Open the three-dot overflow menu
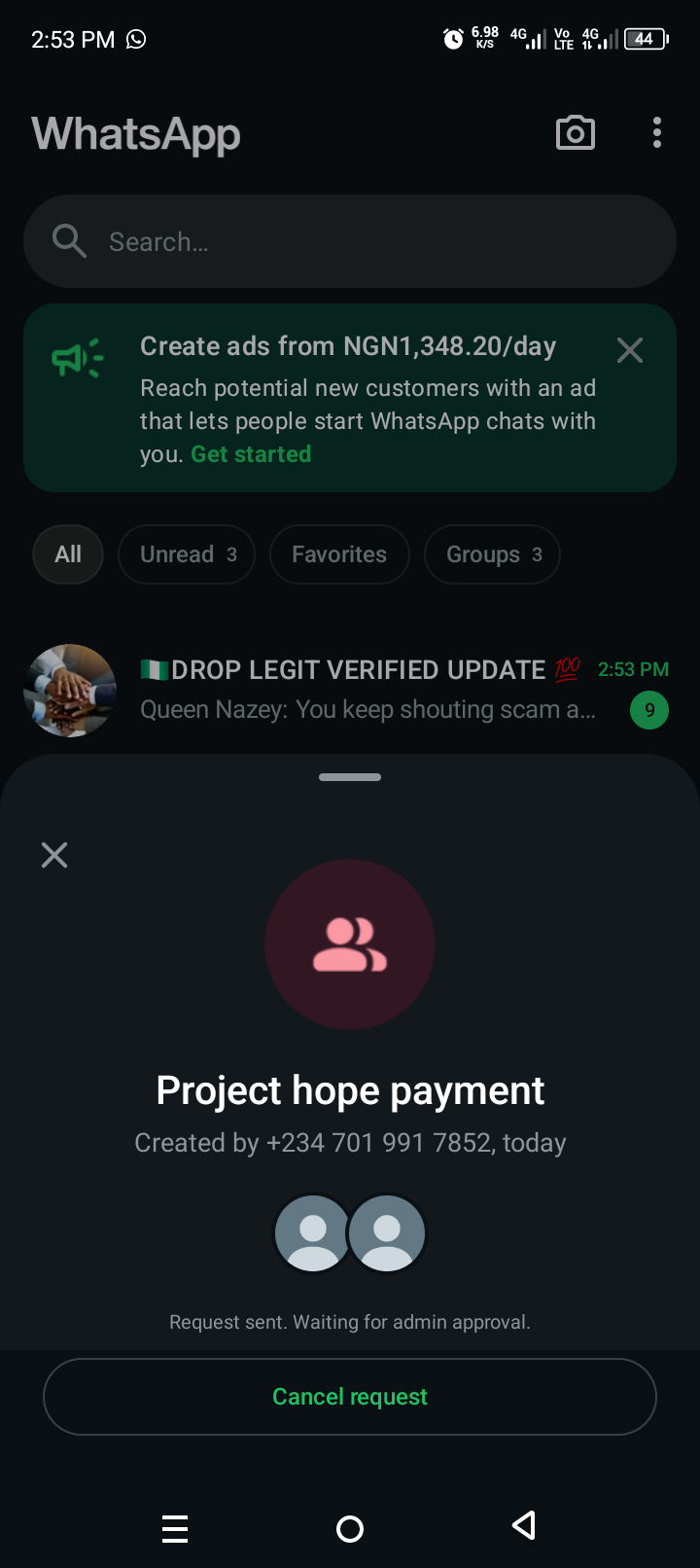This screenshot has width=700, height=1568. click(x=657, y=133)
